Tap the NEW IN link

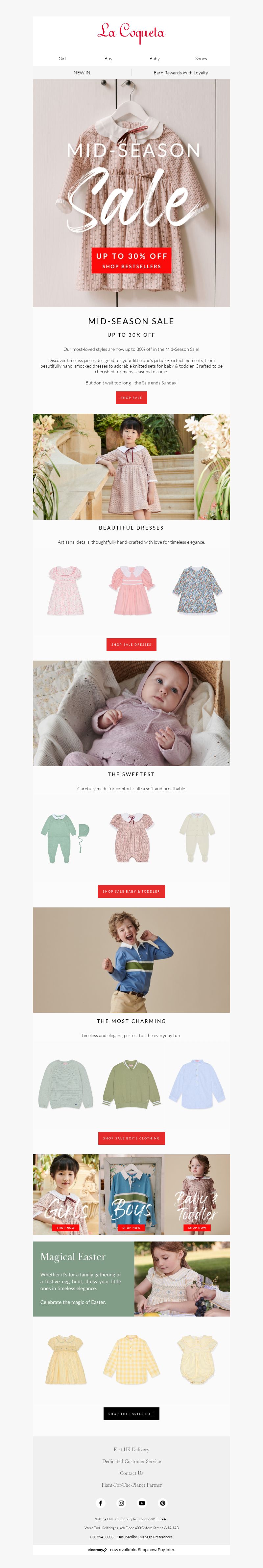click(x=82, y=72)
